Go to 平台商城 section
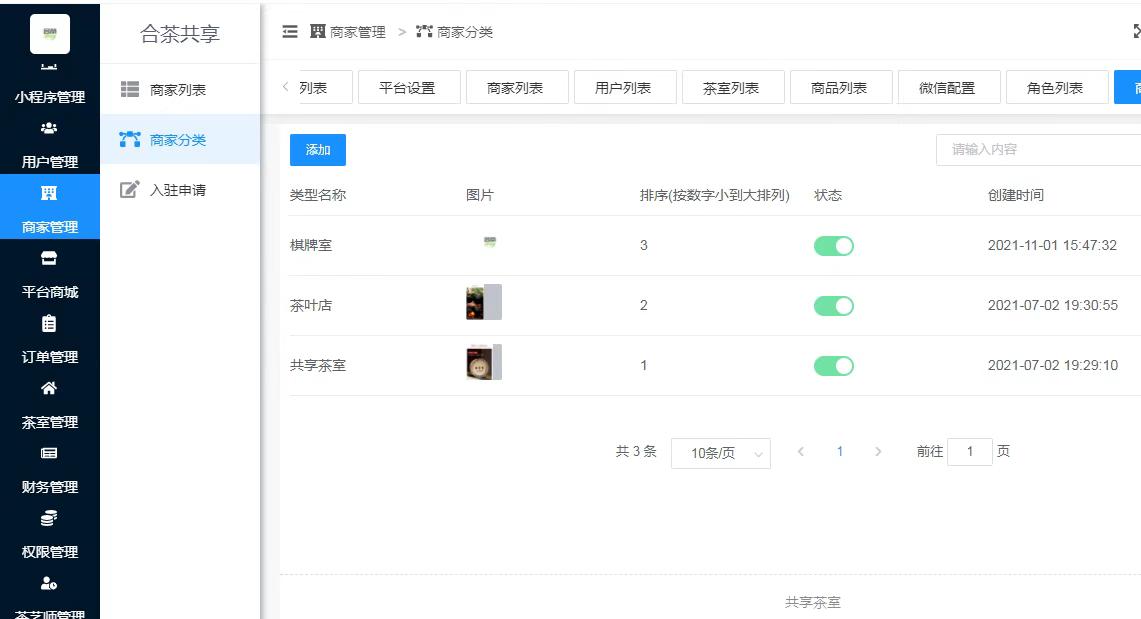The height and width of the screenshot is (619, 1141). click(x=49, y=291)
